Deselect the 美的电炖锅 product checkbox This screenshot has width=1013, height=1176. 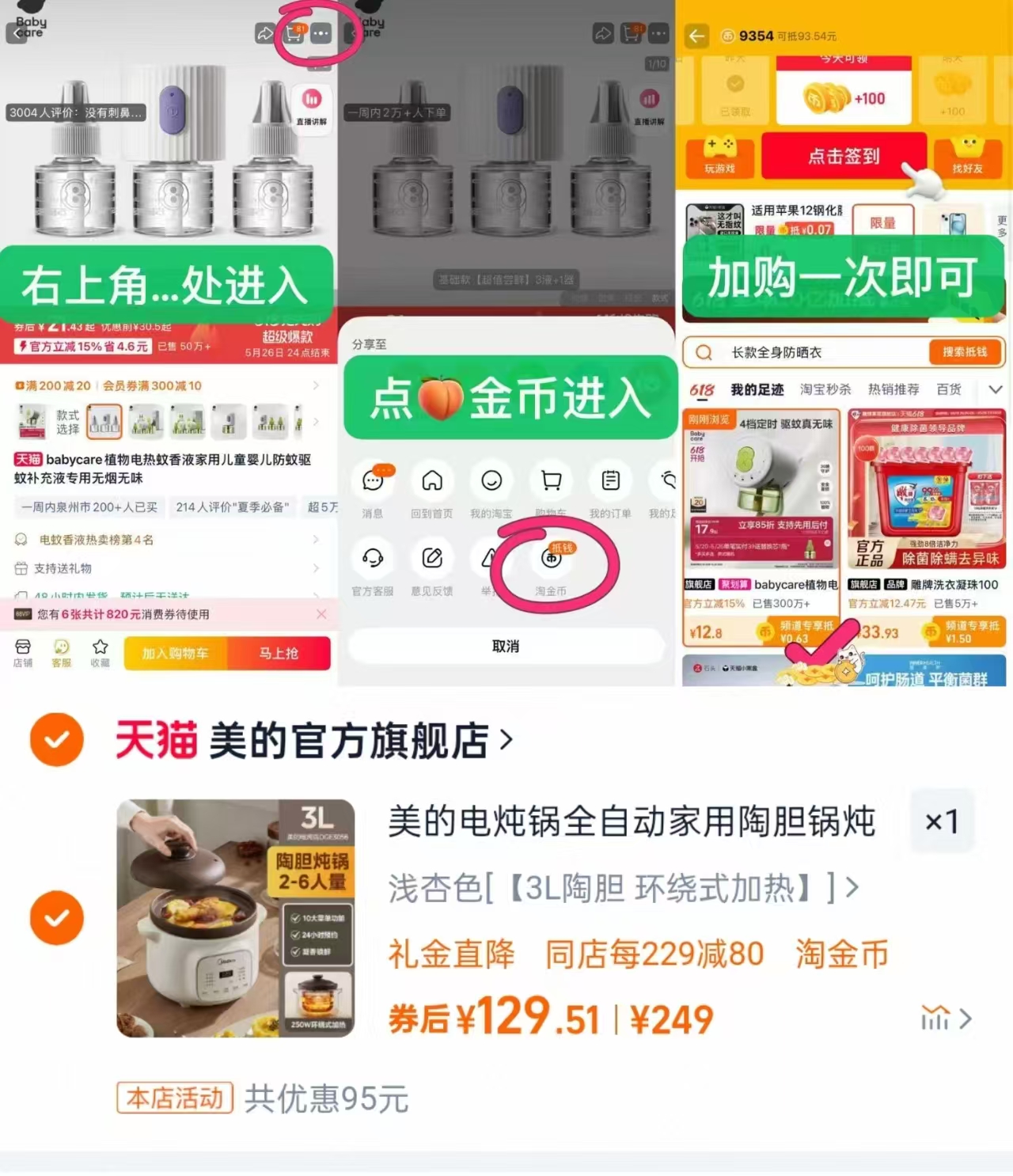[56, 917]
